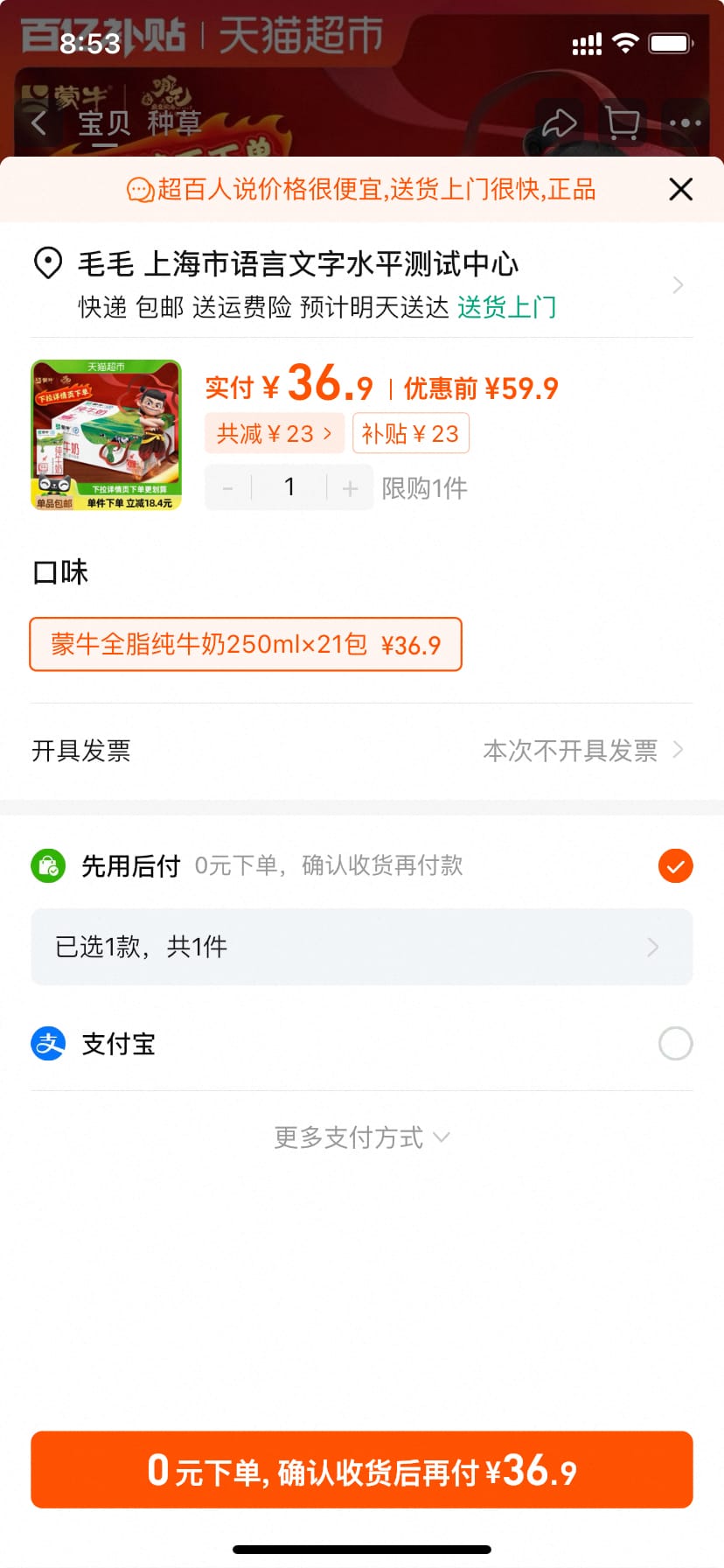Decrease the purchase quantity by one
Image resolution: width=724 pixels, height=1568 pixels.
[x=228, y=487]
